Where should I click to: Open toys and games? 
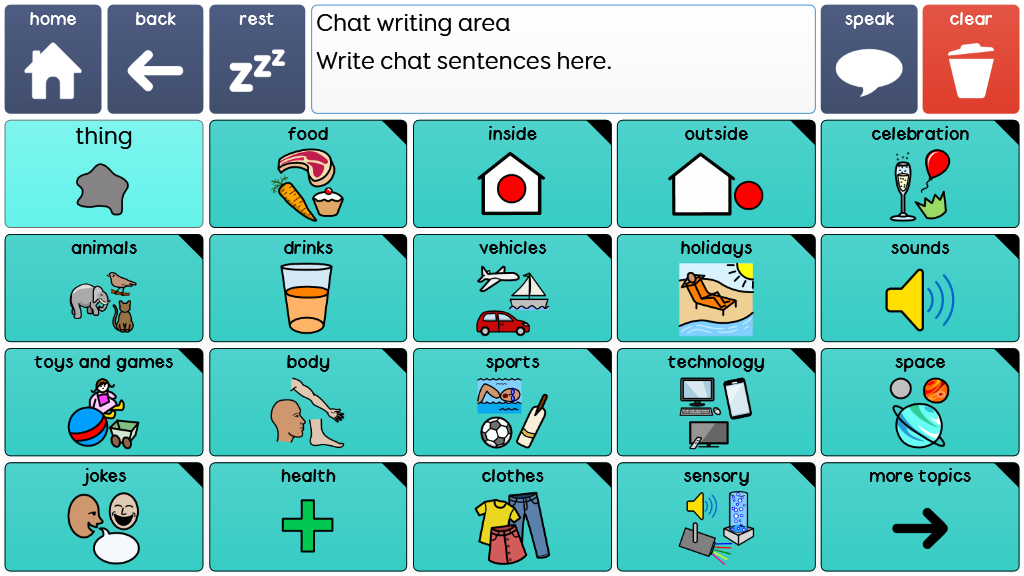click(104, 402)
